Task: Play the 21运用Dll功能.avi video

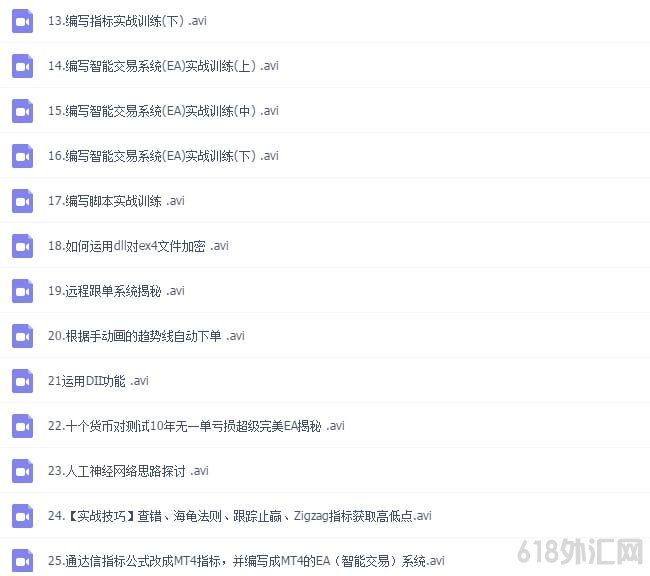Action: click(x=98, y=381)
